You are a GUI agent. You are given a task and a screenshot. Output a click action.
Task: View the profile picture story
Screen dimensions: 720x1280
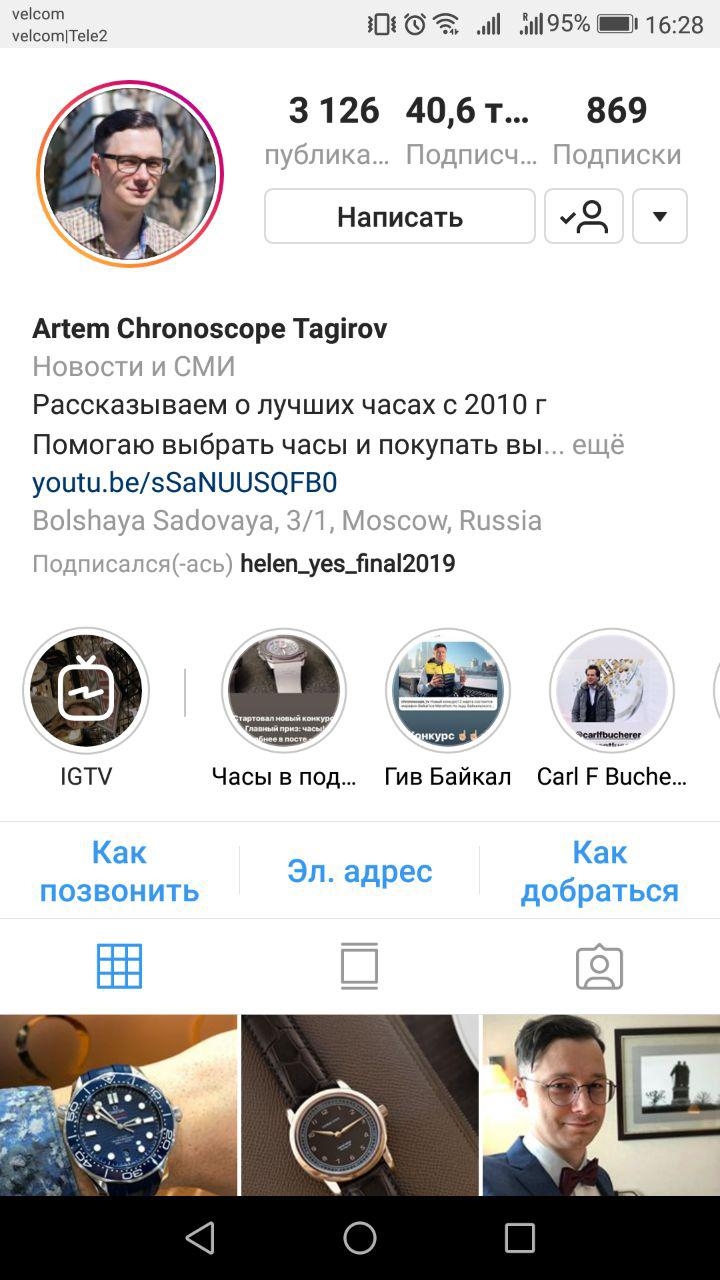[130, 174]
